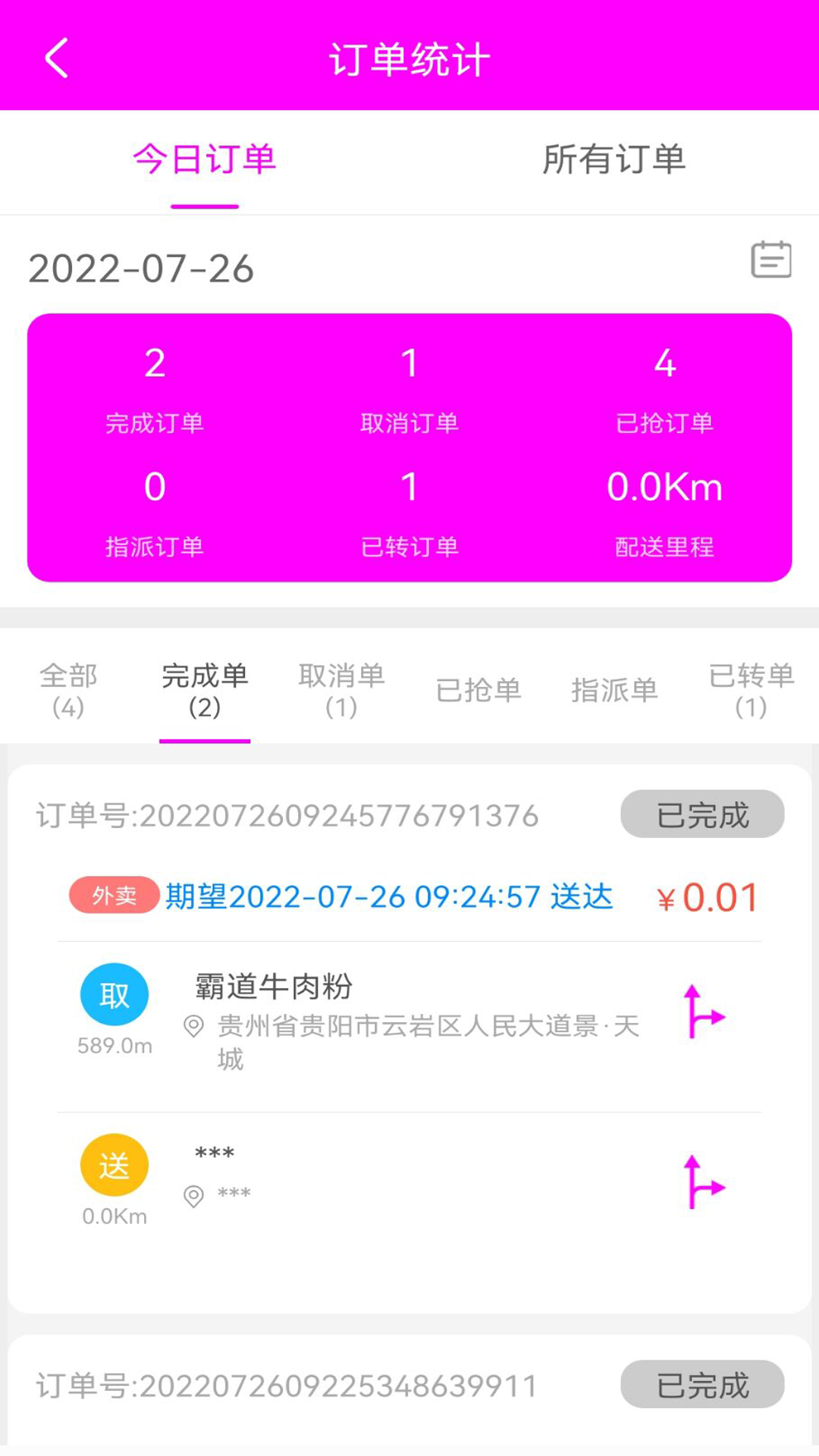Open the calendar date picker
This screenshot has width=819, height=1456.
pyautogui.click(x=770, y=260)
